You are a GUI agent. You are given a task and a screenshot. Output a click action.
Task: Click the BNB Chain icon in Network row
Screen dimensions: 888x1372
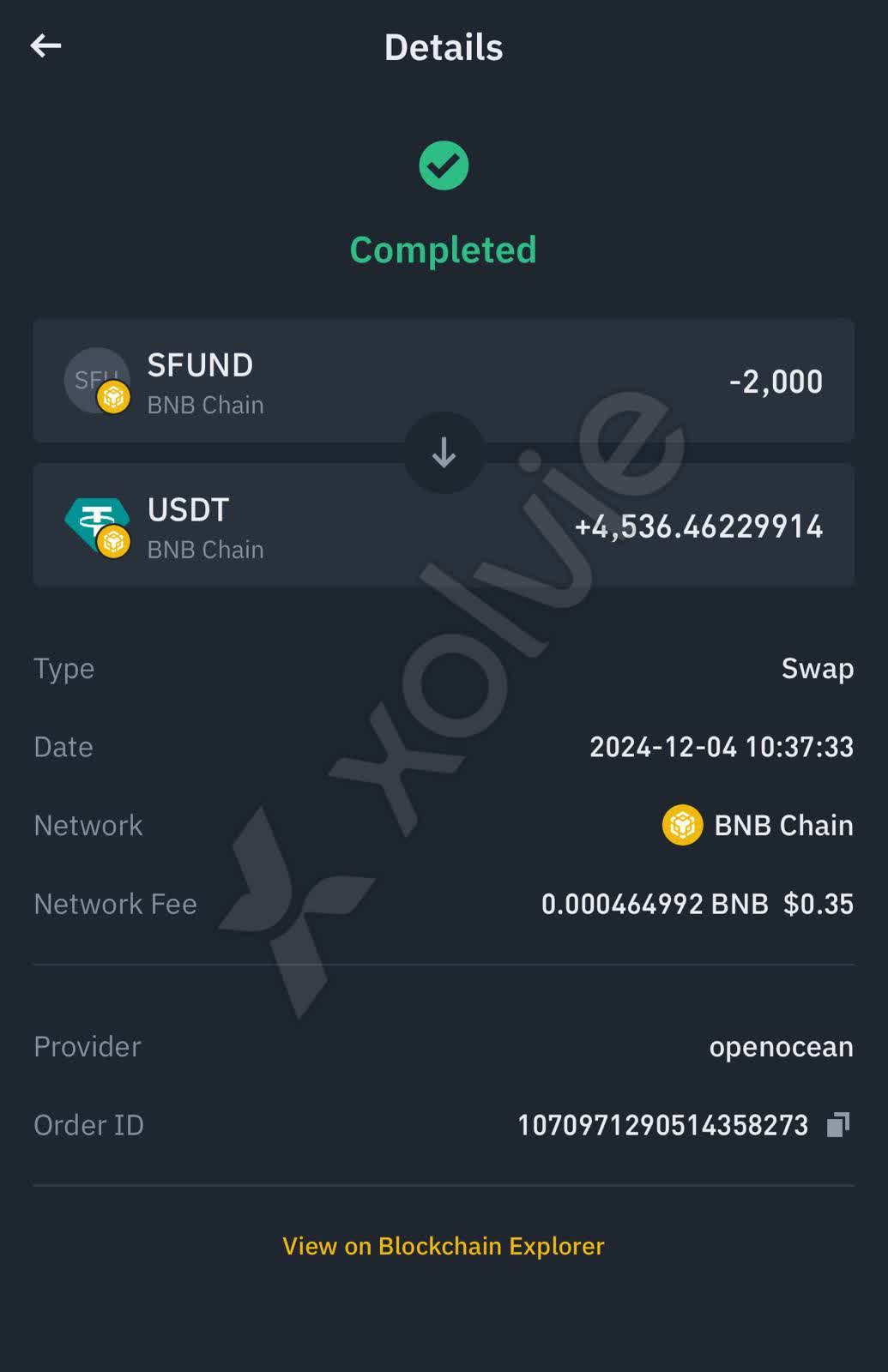pyautogui.click(x=680, y=824)
